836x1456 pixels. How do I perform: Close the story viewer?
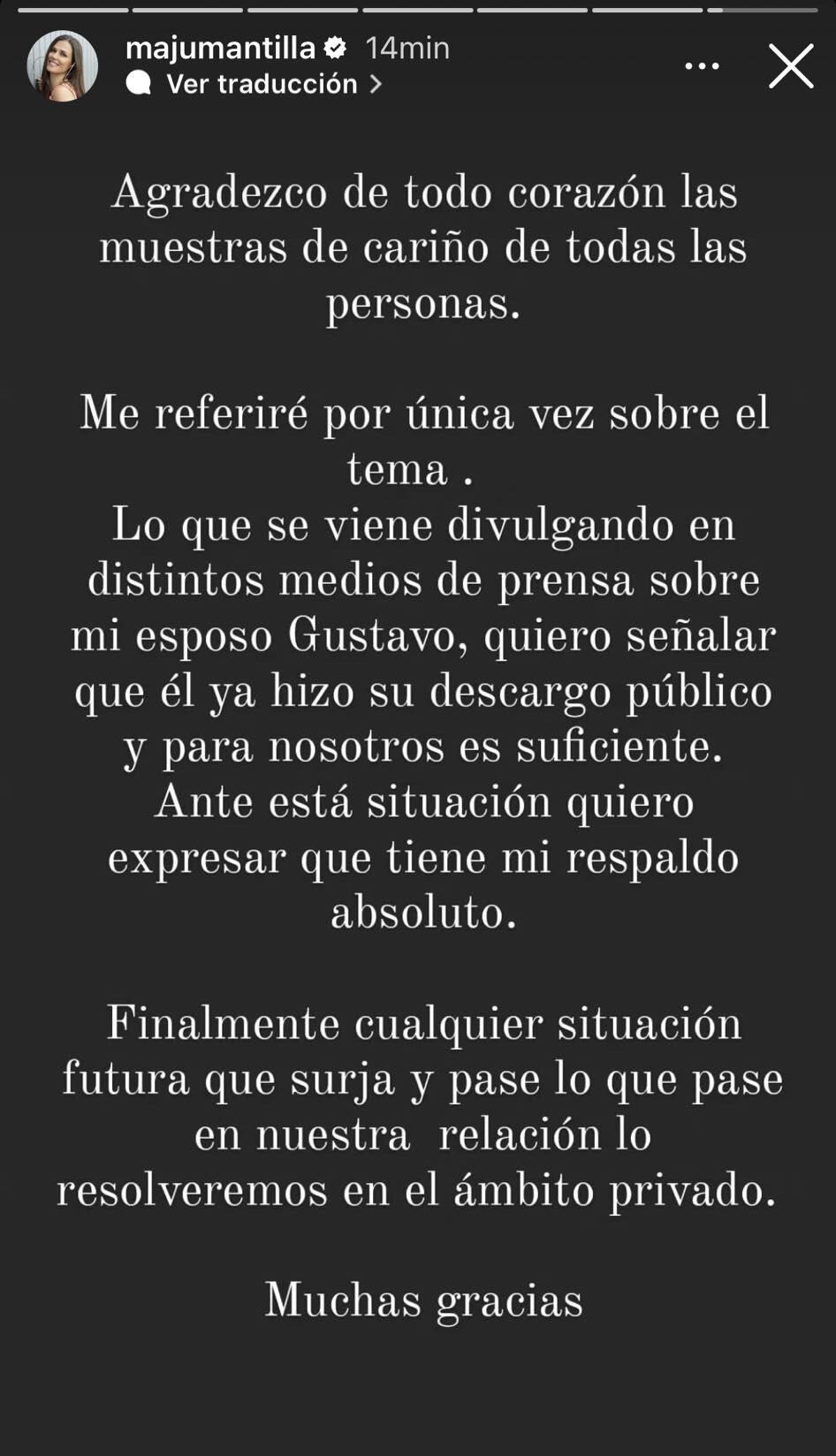[790, 66]
